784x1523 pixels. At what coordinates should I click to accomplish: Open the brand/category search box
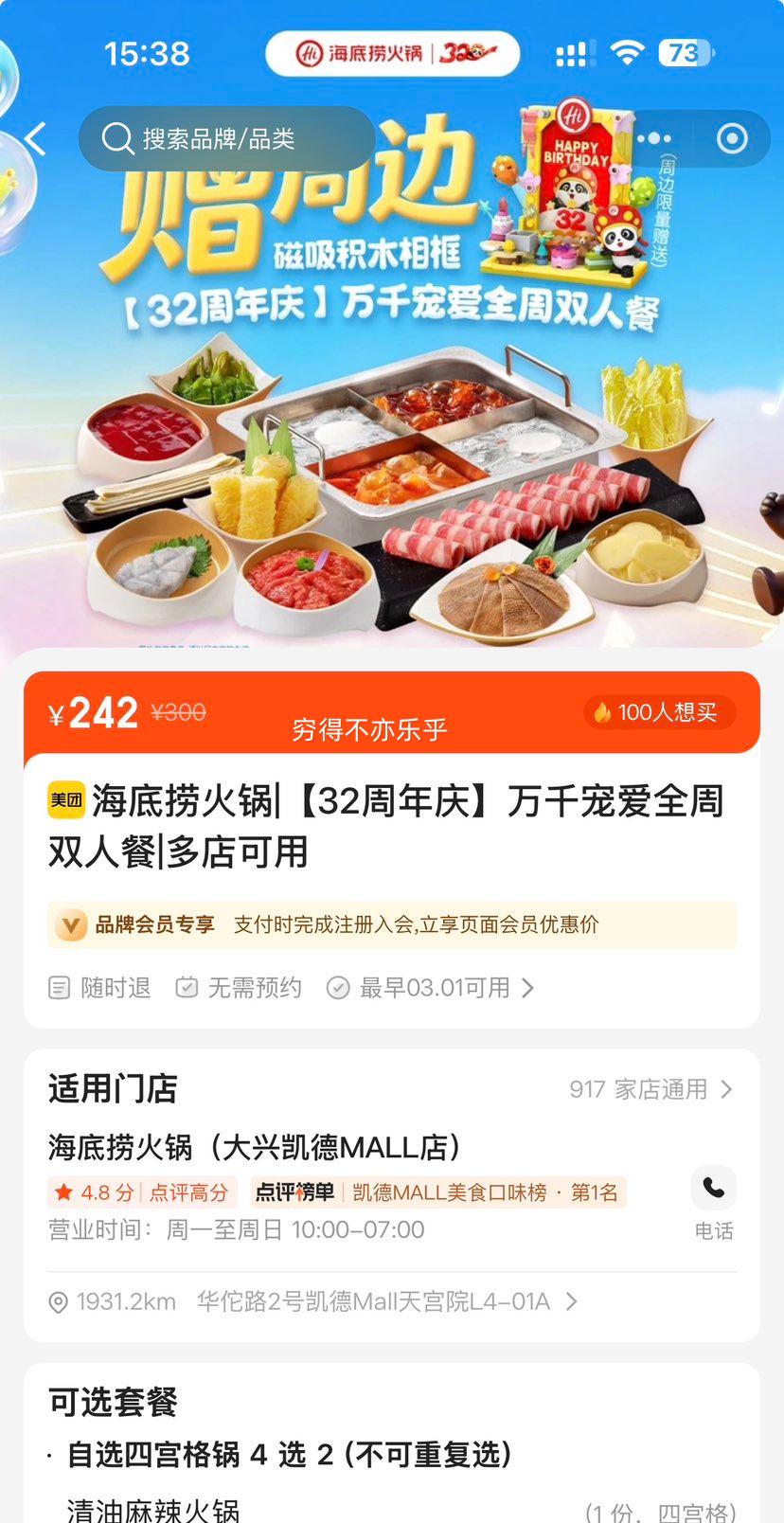pos(225,139)
